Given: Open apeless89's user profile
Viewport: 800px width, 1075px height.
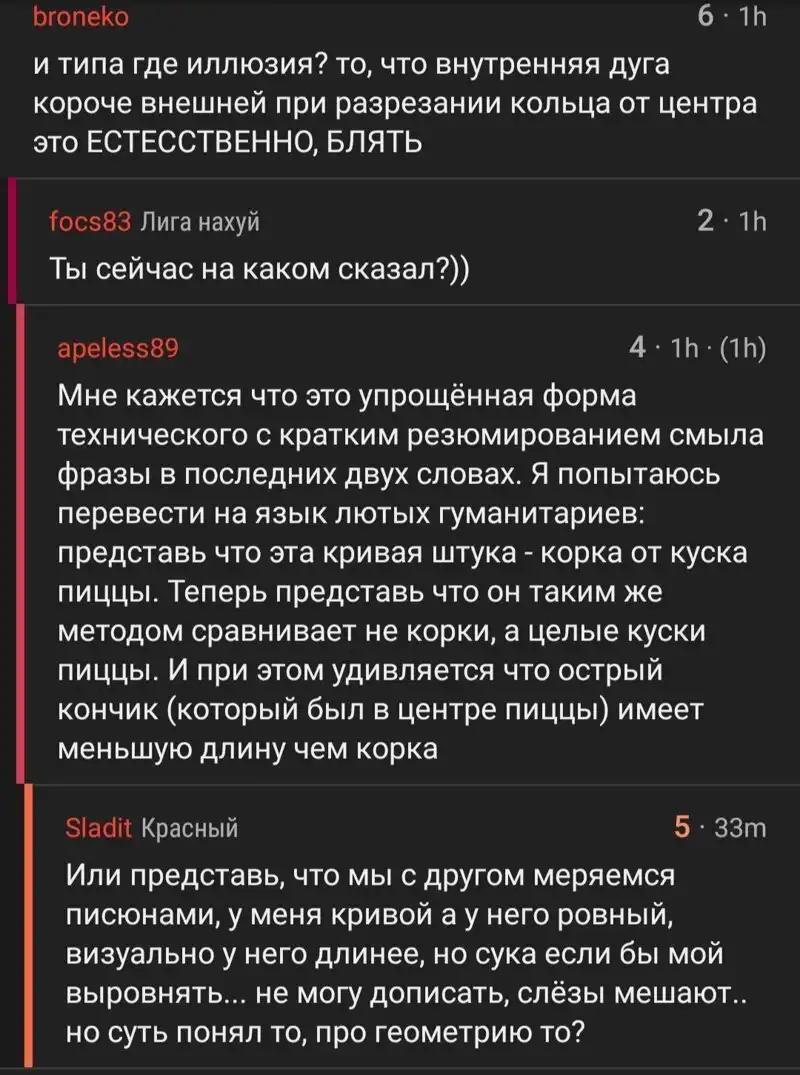Looking at the screenshot, I should [x=118, y=347].
